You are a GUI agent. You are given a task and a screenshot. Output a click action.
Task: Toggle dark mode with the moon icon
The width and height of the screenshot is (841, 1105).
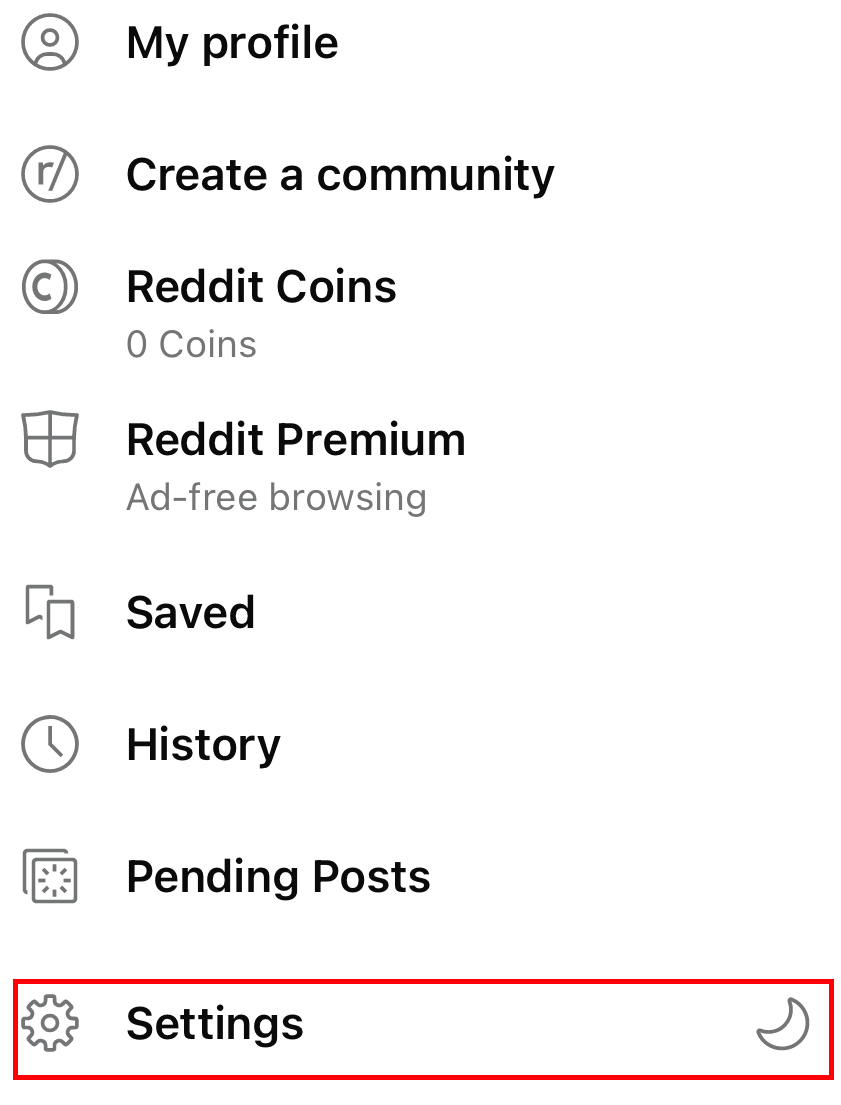(783, 1024)
